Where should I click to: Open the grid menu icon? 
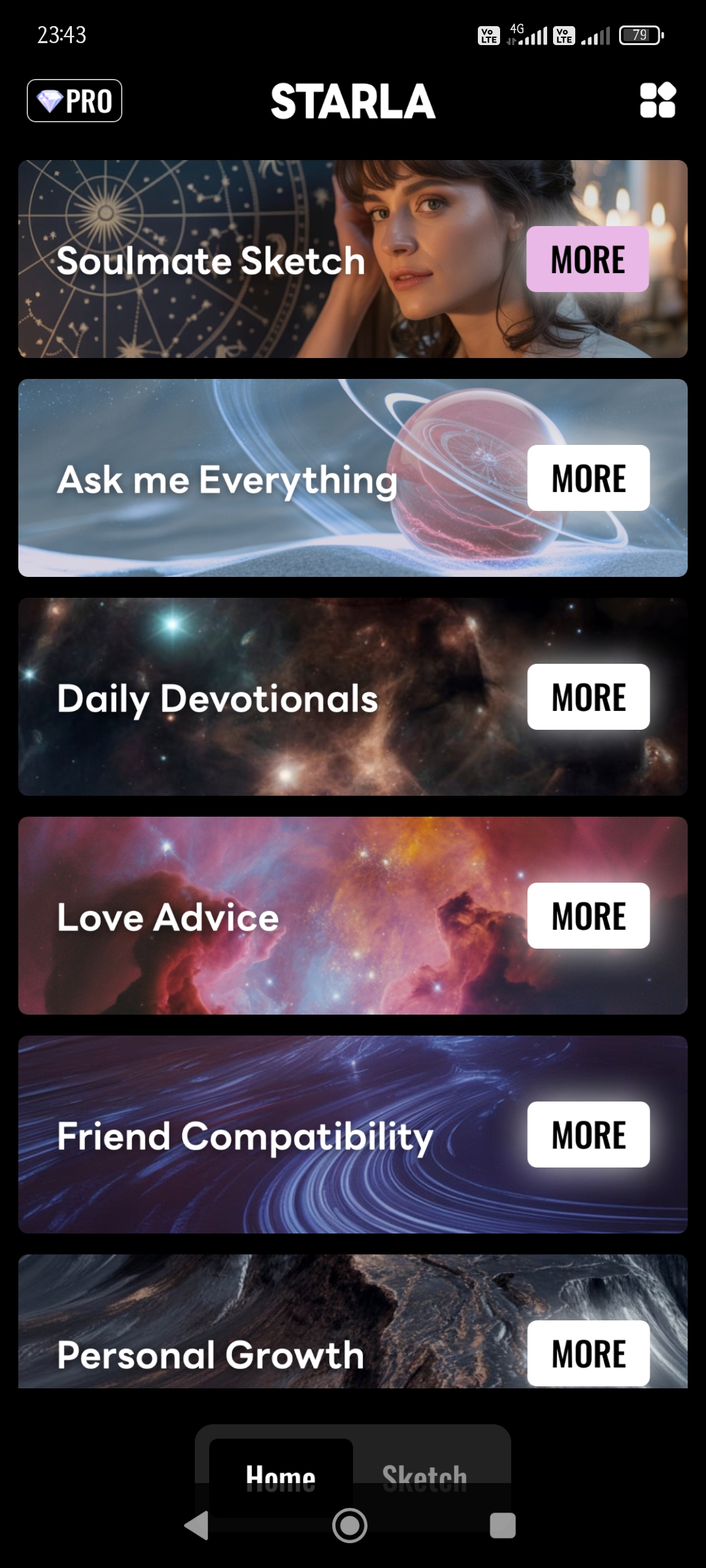(x=657, y=100)
